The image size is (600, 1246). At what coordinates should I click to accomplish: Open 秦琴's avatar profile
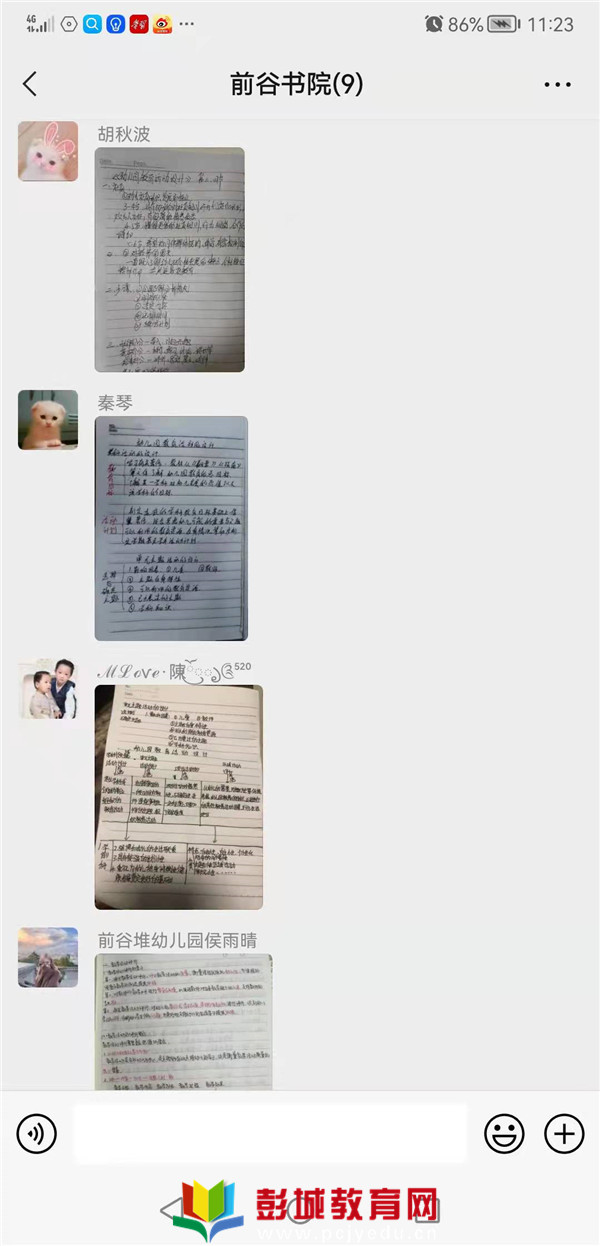coord(48,420)
